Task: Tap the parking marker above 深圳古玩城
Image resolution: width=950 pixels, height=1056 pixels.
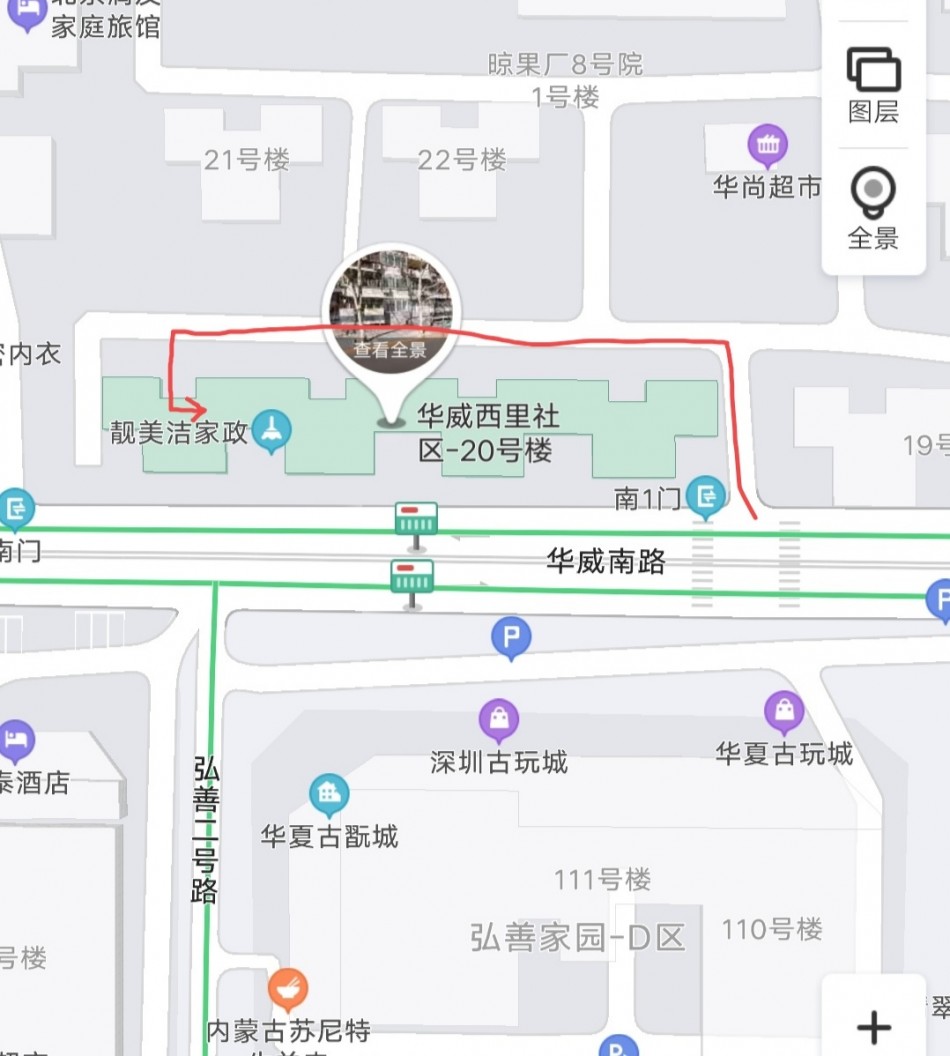Action: coord(511,637)
